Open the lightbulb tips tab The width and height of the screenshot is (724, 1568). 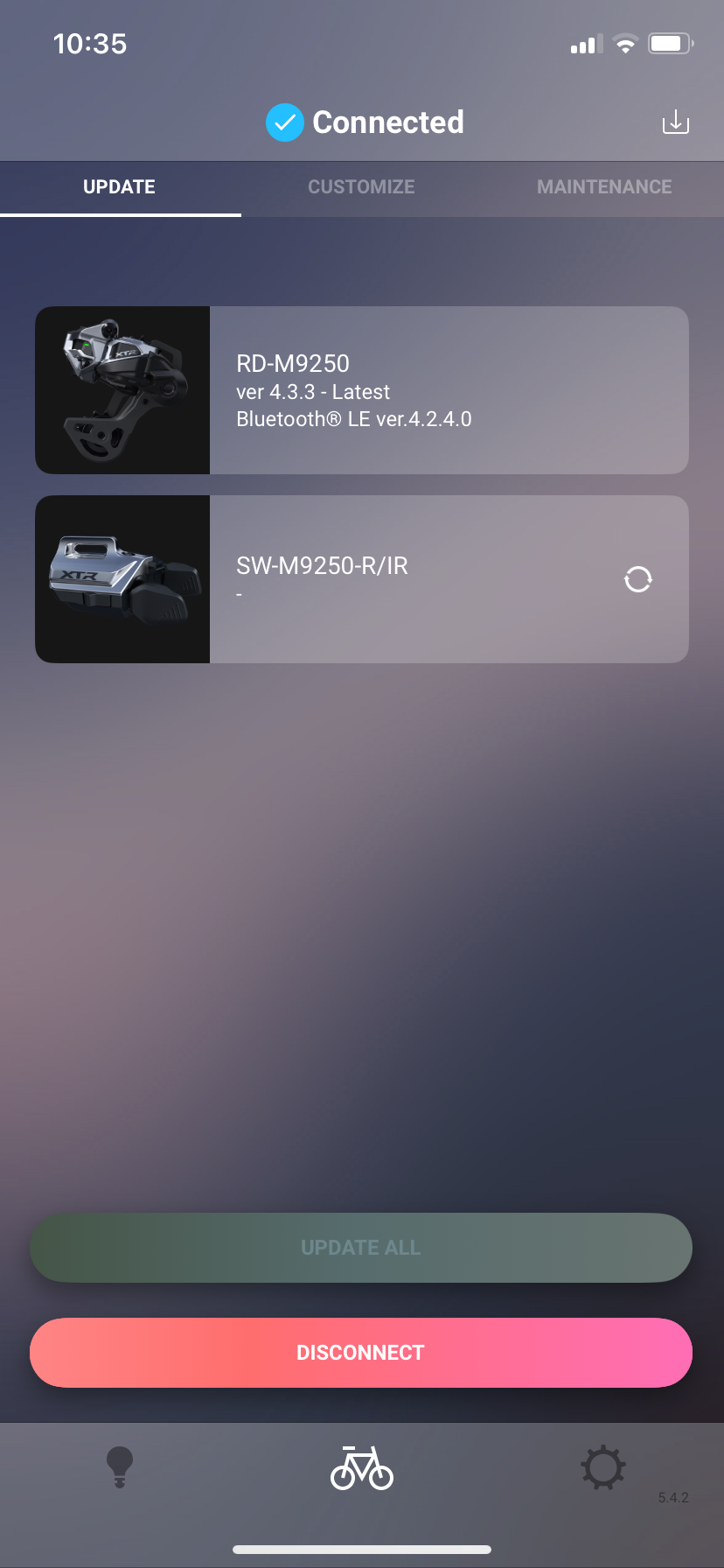click(120, 1467)
